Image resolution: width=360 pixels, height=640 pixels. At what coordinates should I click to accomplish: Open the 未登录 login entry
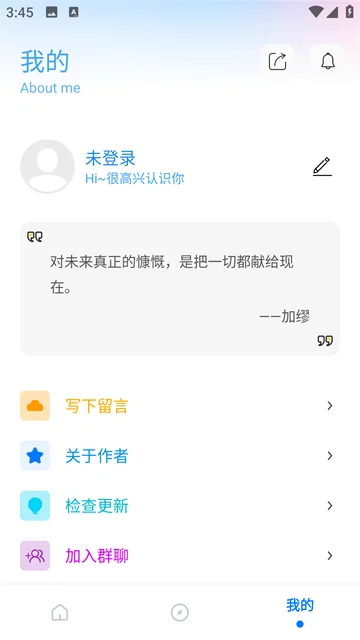(x=110, y=158)
